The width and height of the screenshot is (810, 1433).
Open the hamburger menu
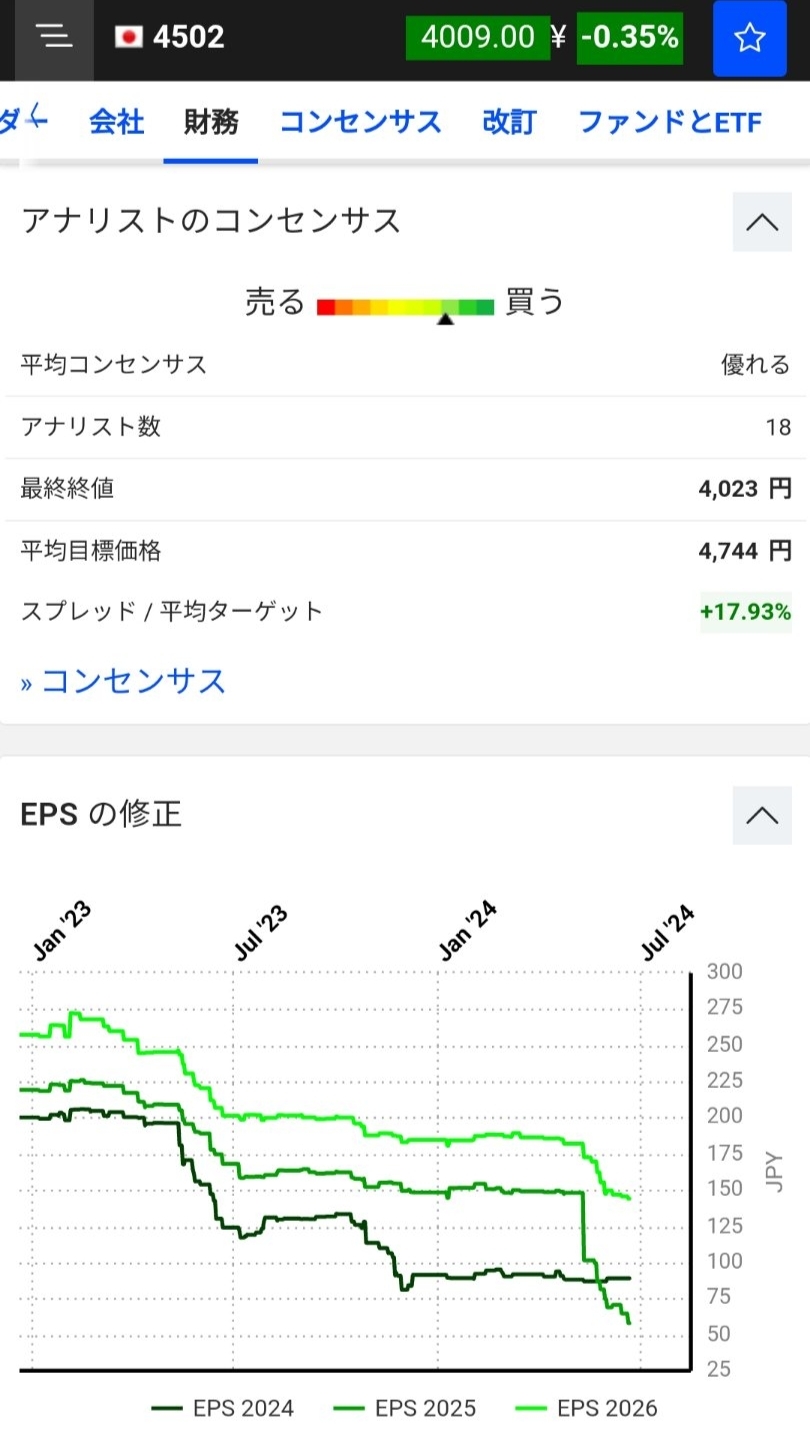point(54,38)
